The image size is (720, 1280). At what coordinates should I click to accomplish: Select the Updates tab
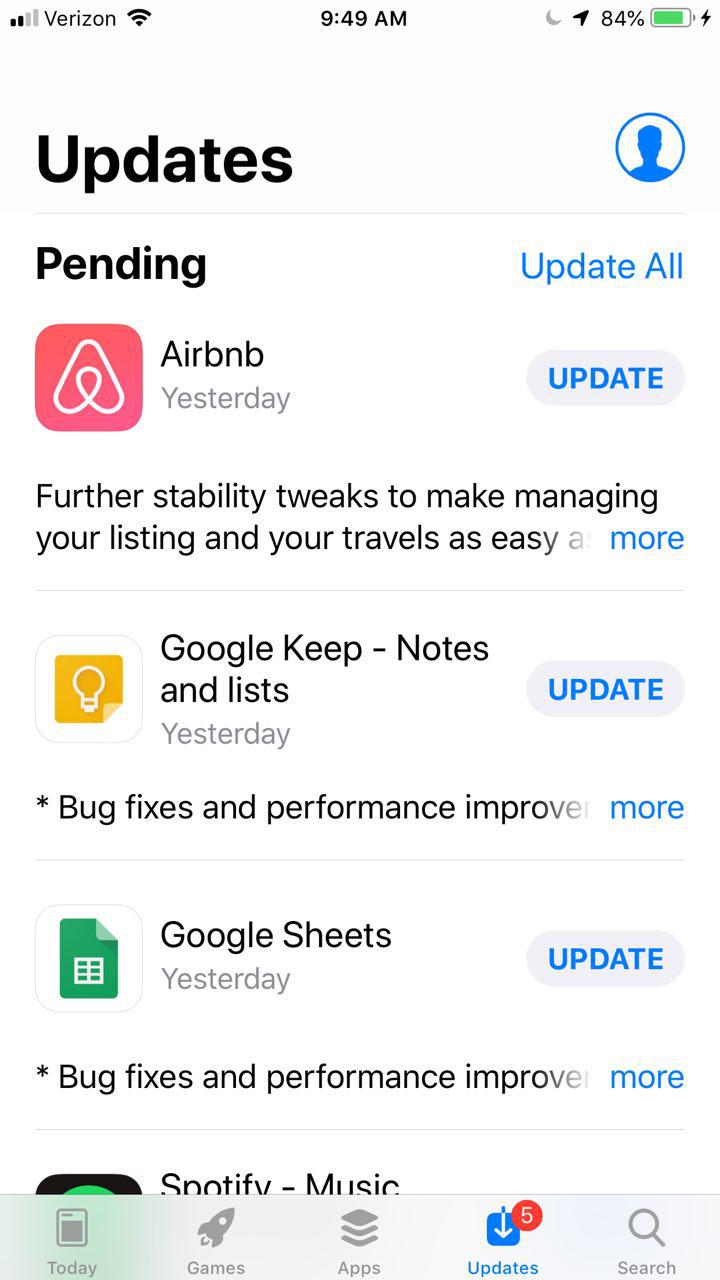pyautogui.click(x=503, y=1240)
